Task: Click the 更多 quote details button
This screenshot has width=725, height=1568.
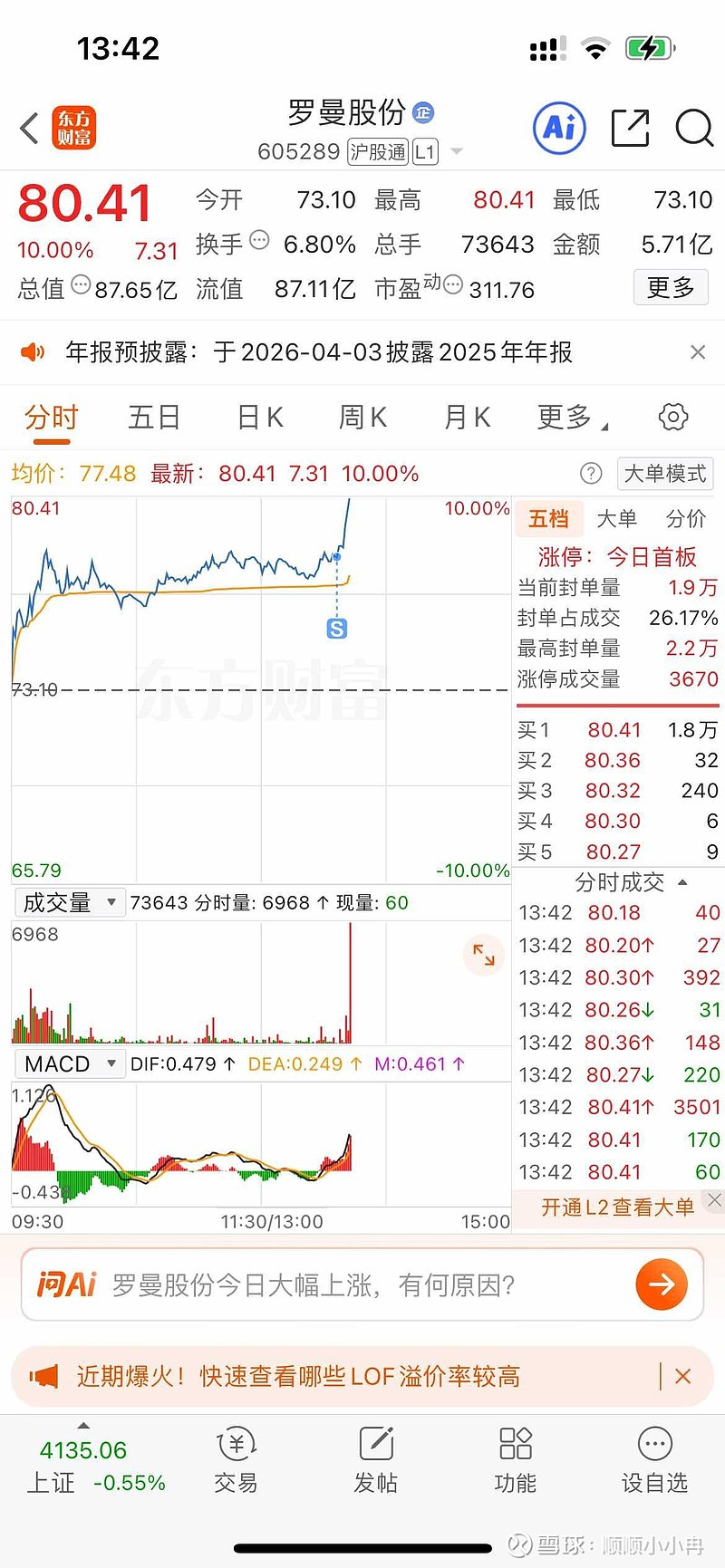Action: point(671,286)
